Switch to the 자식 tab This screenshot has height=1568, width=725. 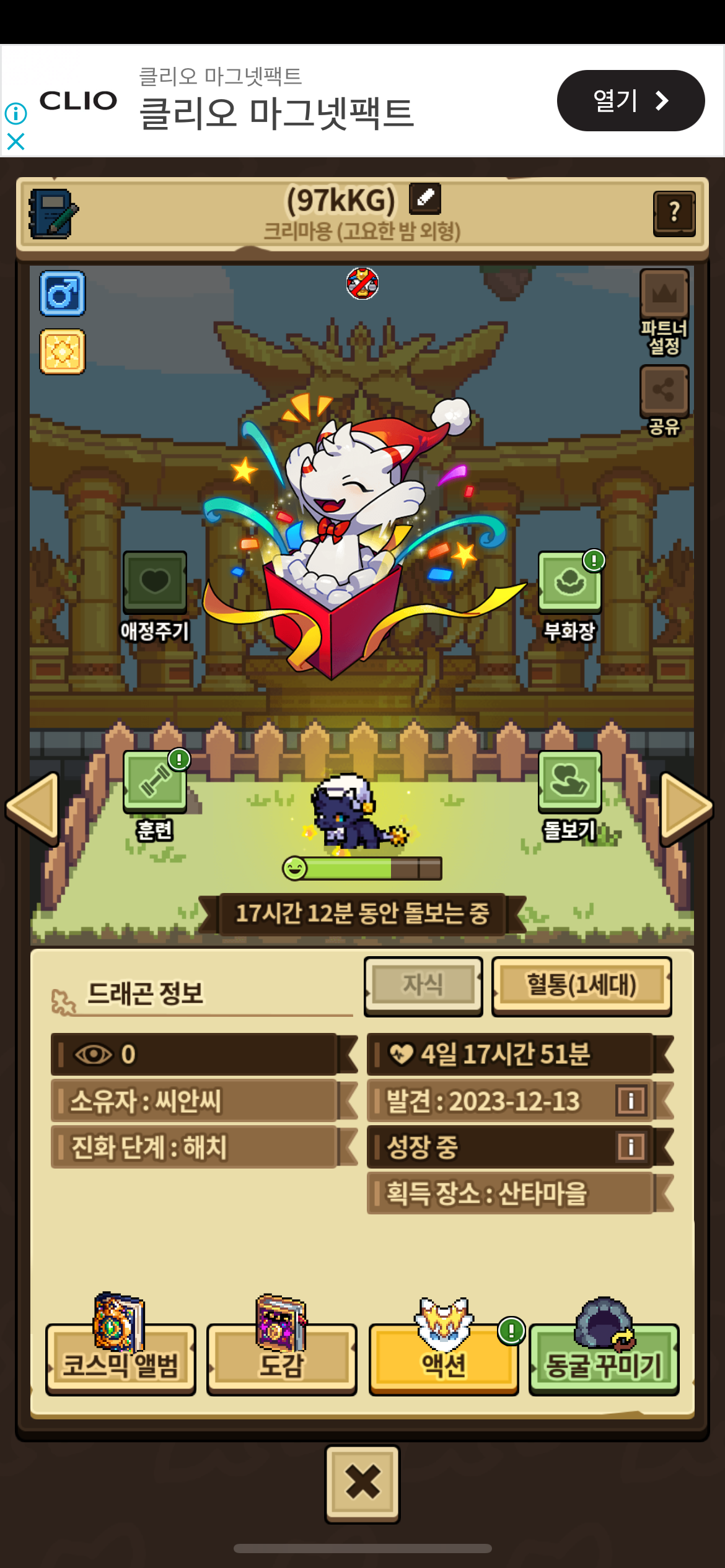tap(423, 985)
